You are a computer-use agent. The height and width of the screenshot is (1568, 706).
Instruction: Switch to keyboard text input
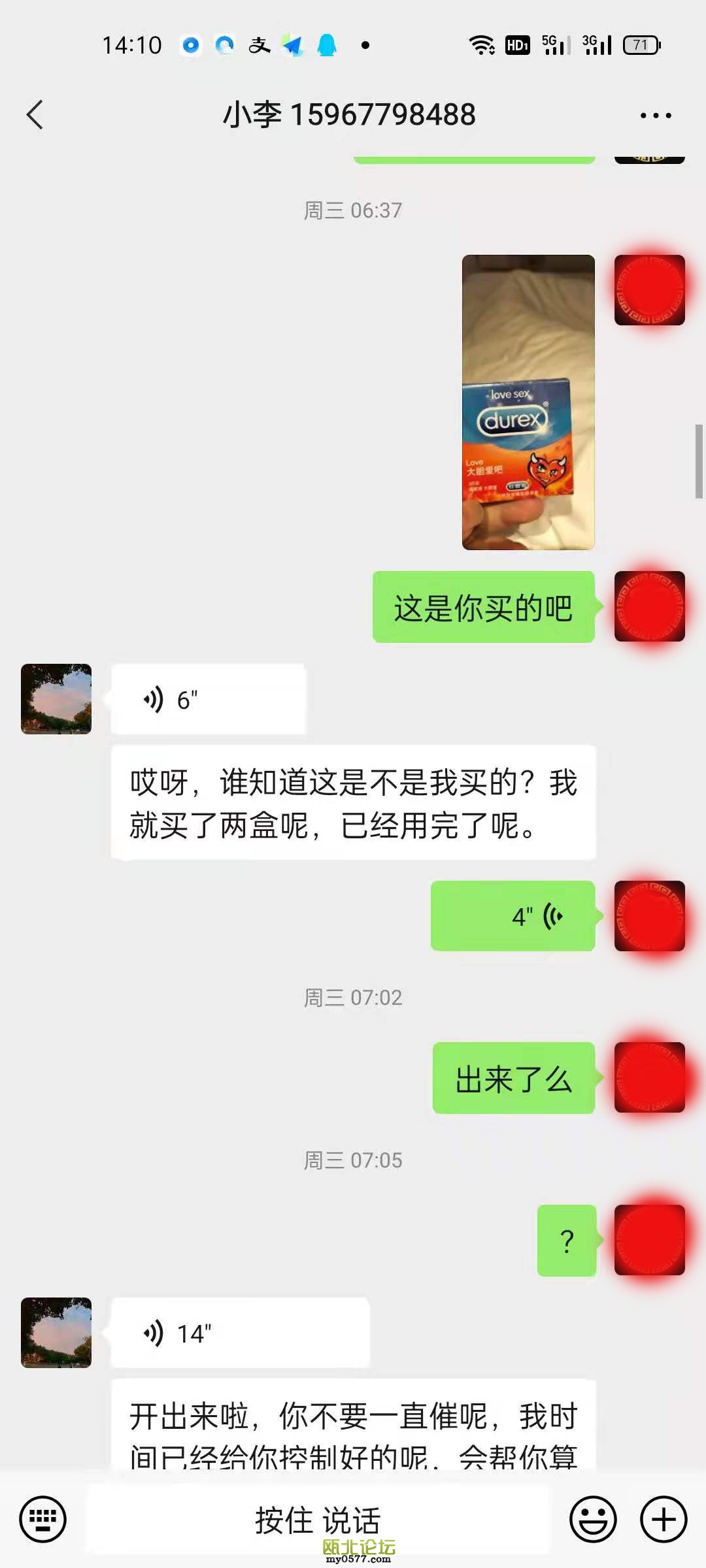43,1519
